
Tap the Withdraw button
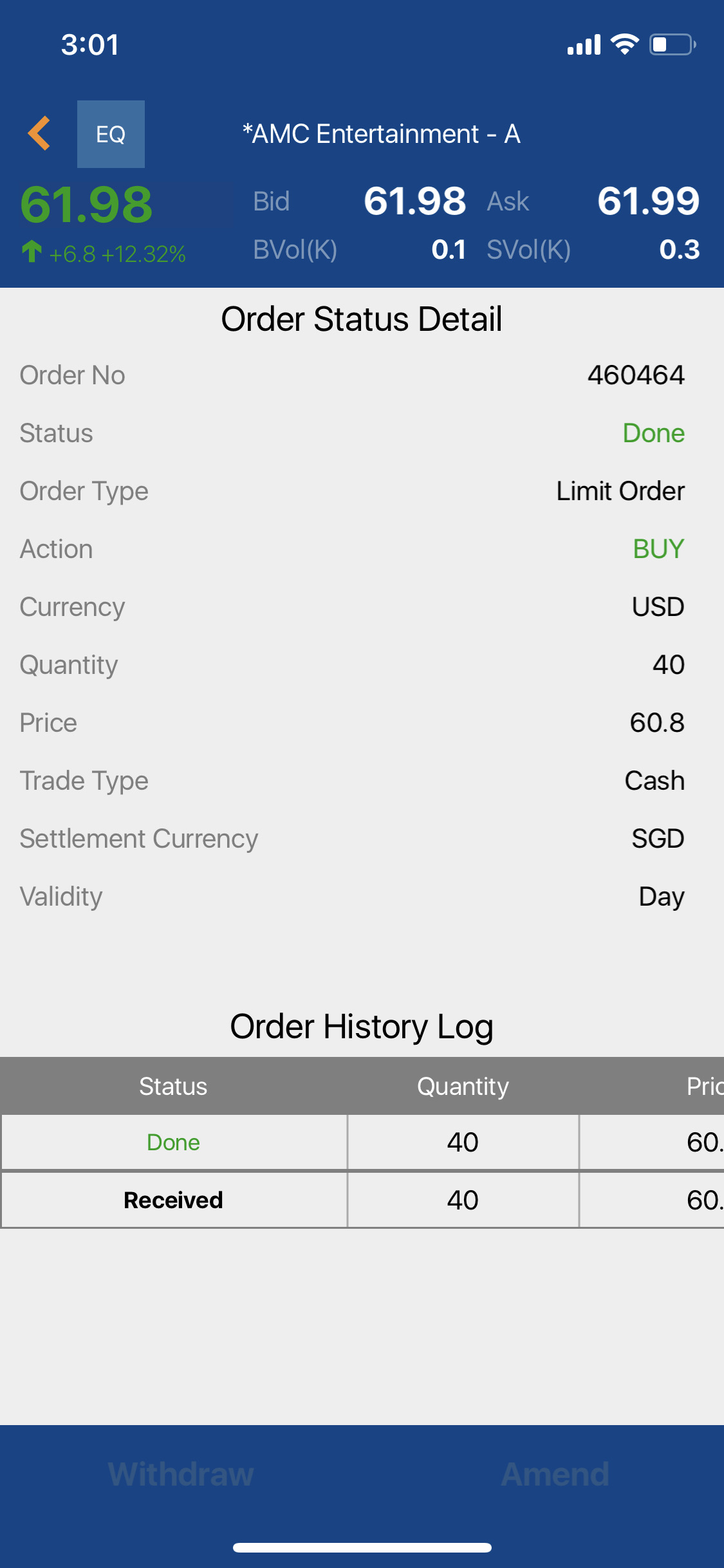tap(181, 1474)
